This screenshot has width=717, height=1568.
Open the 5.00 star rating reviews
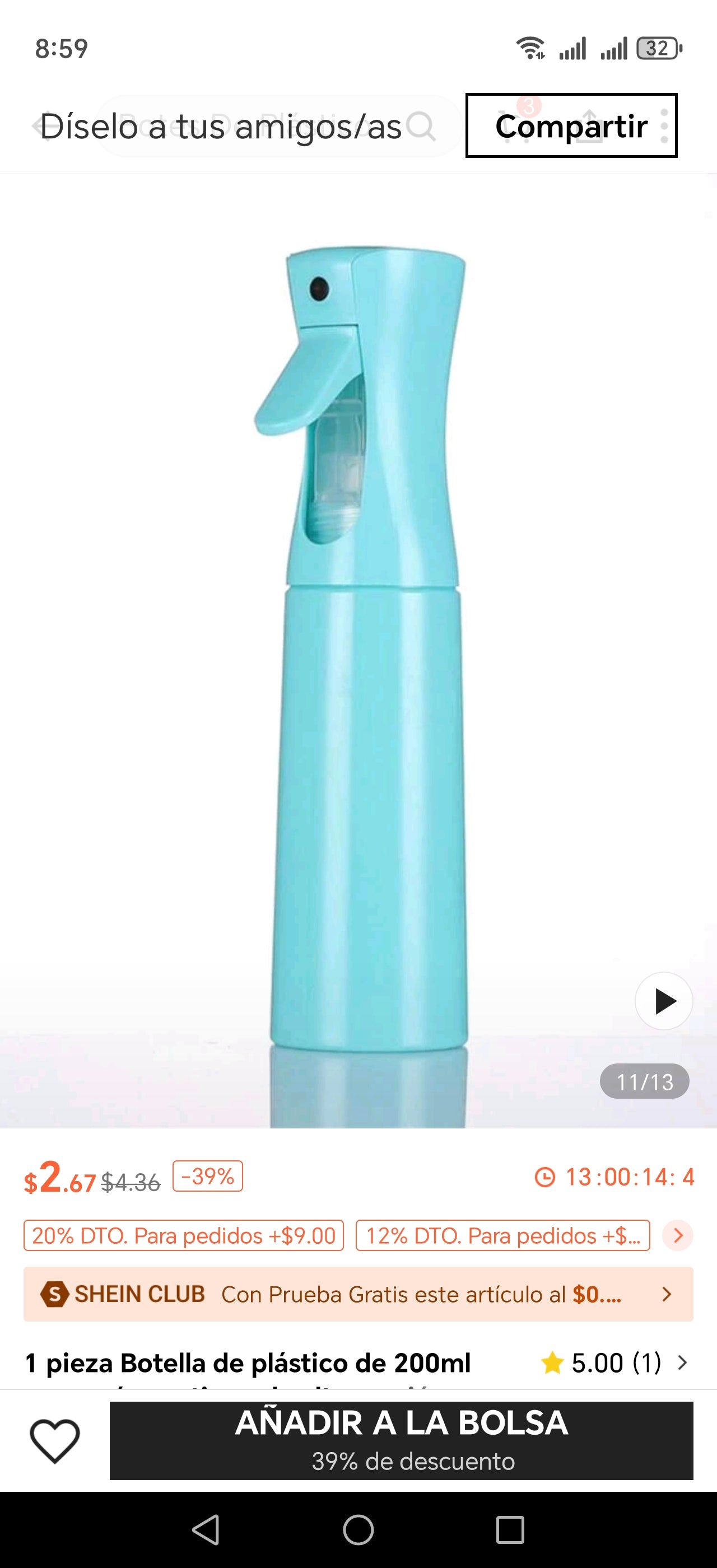tap(613, 1363)
